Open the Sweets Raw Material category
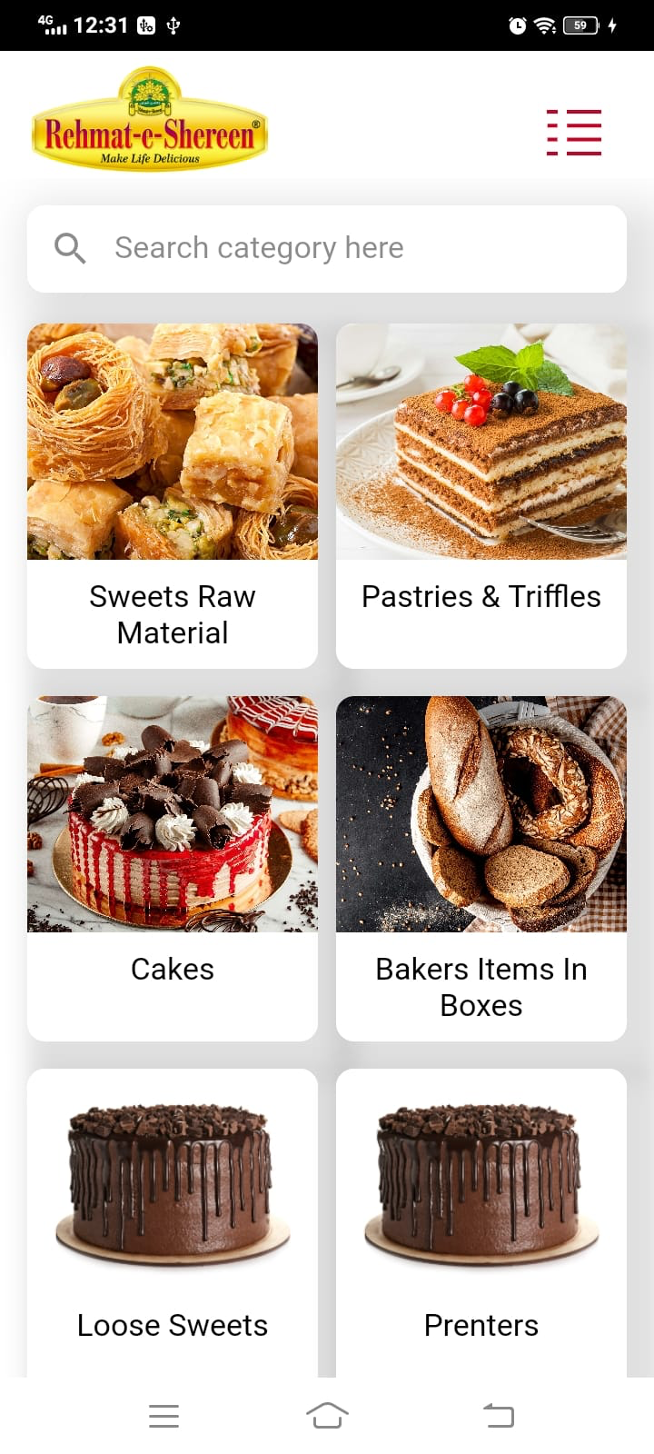654x1454 pixels. [172, 495]
